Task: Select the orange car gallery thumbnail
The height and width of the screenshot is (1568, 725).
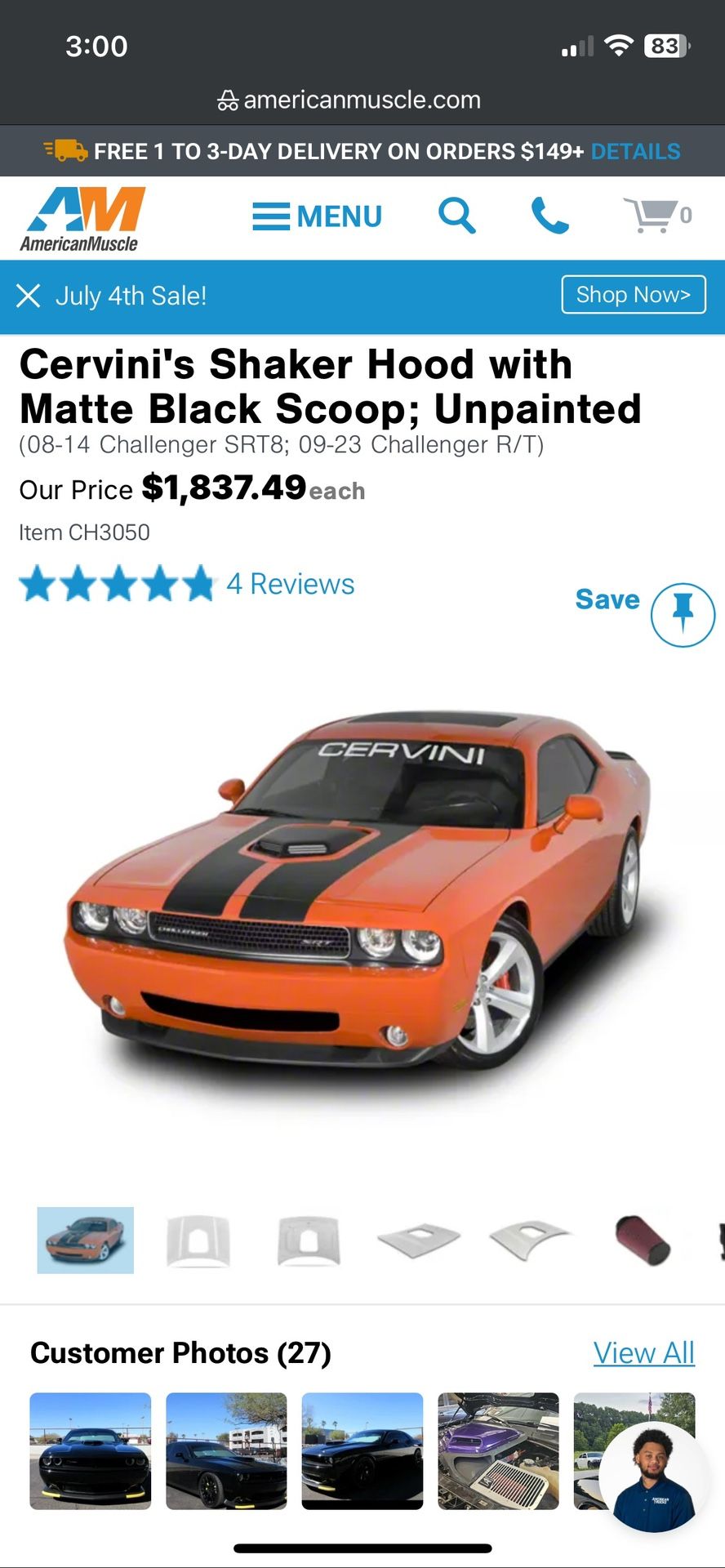Action: [86, 1240]
